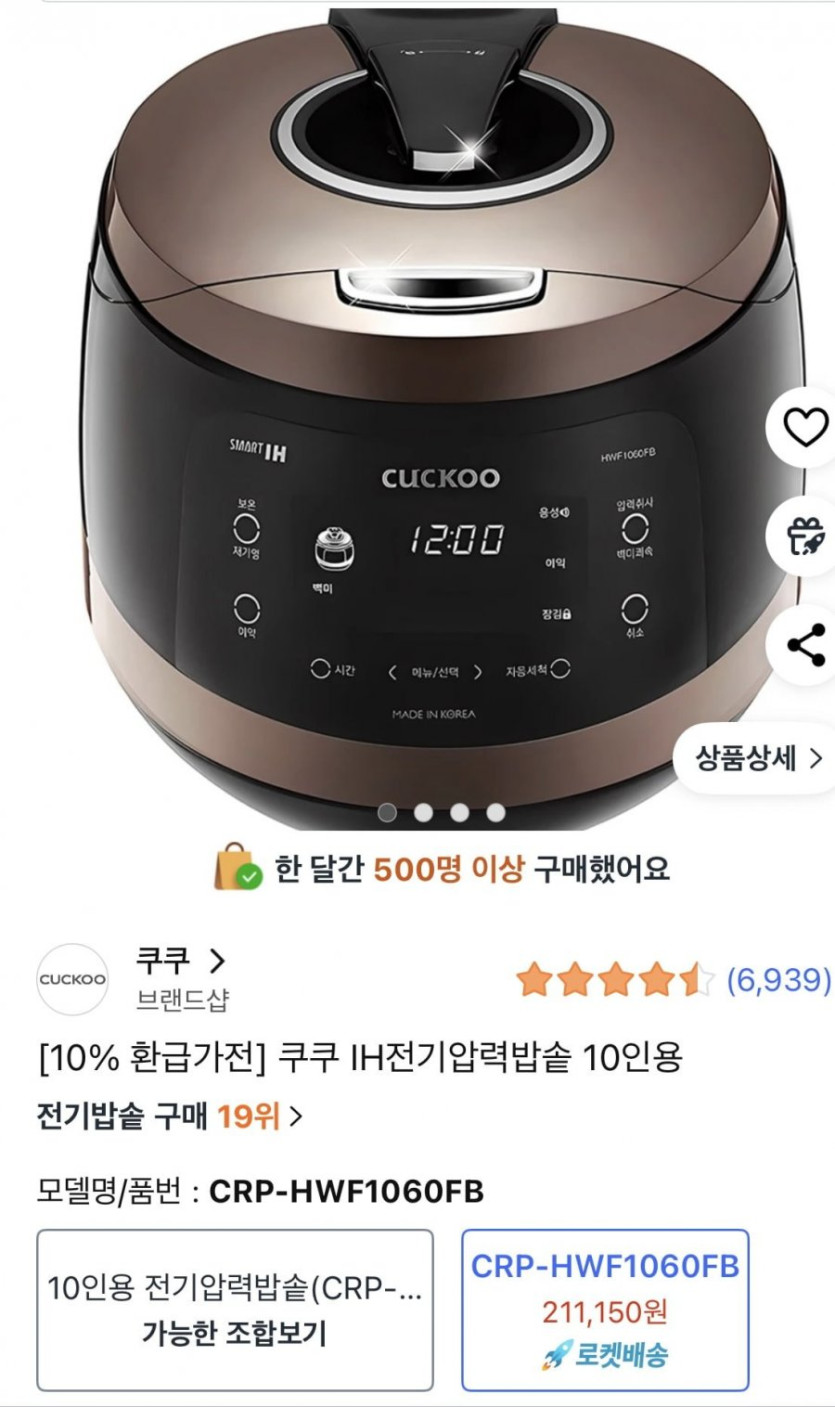Open 가능한 조합보기 options card

[x=235, y=1310]
